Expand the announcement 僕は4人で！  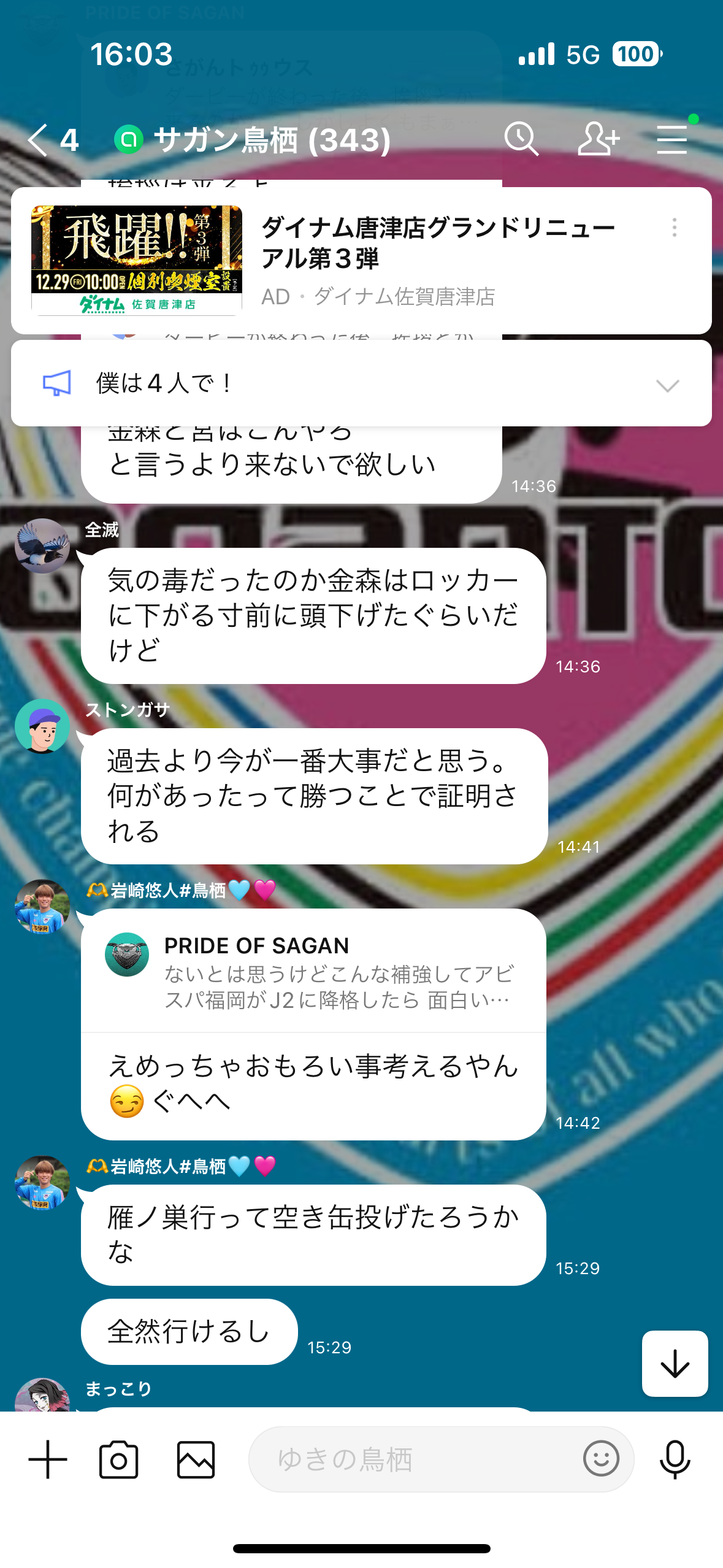[667, 385]
